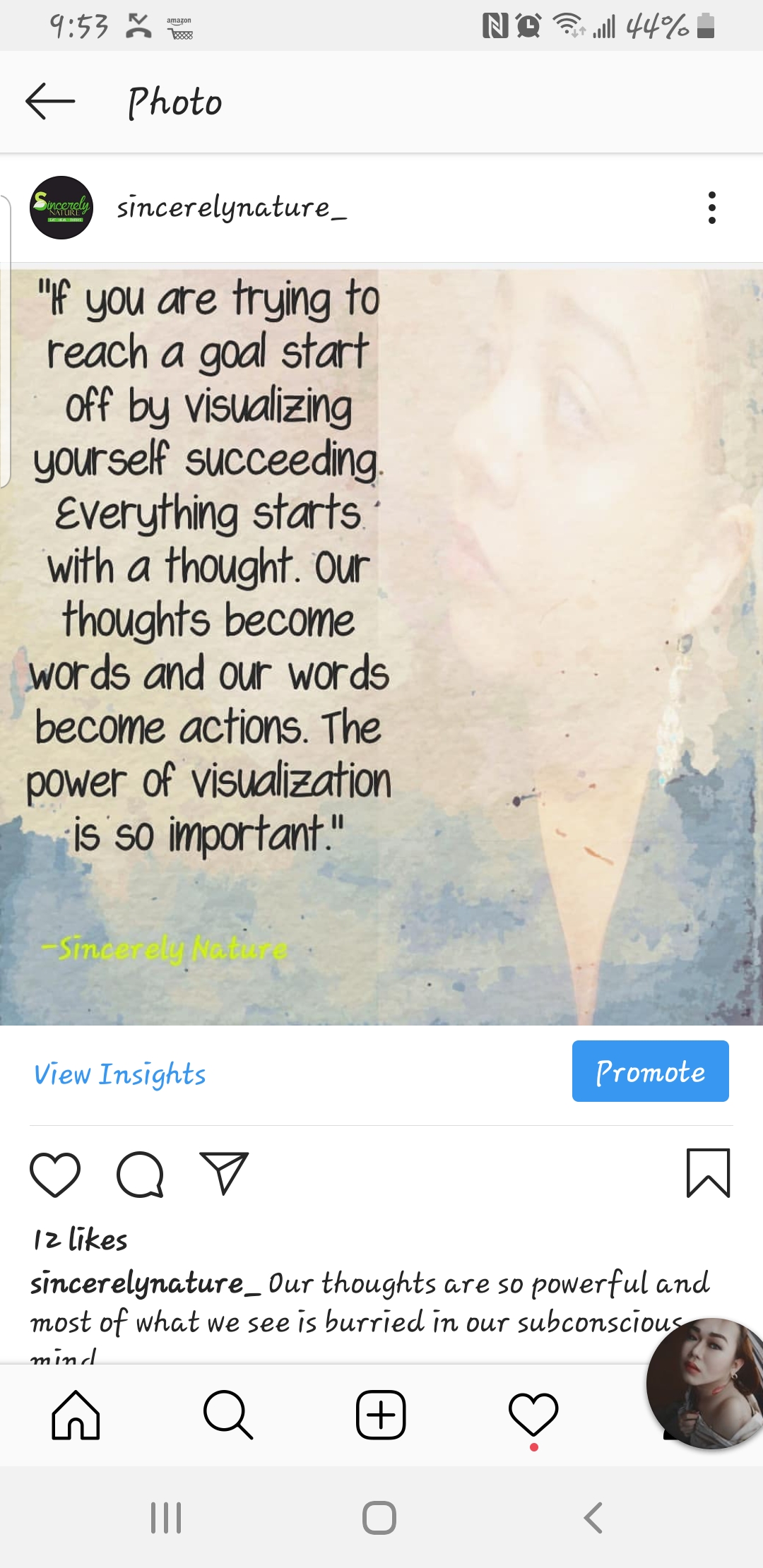
Task: Open the sincerelynature_ username in the post header
Action: 232,208
